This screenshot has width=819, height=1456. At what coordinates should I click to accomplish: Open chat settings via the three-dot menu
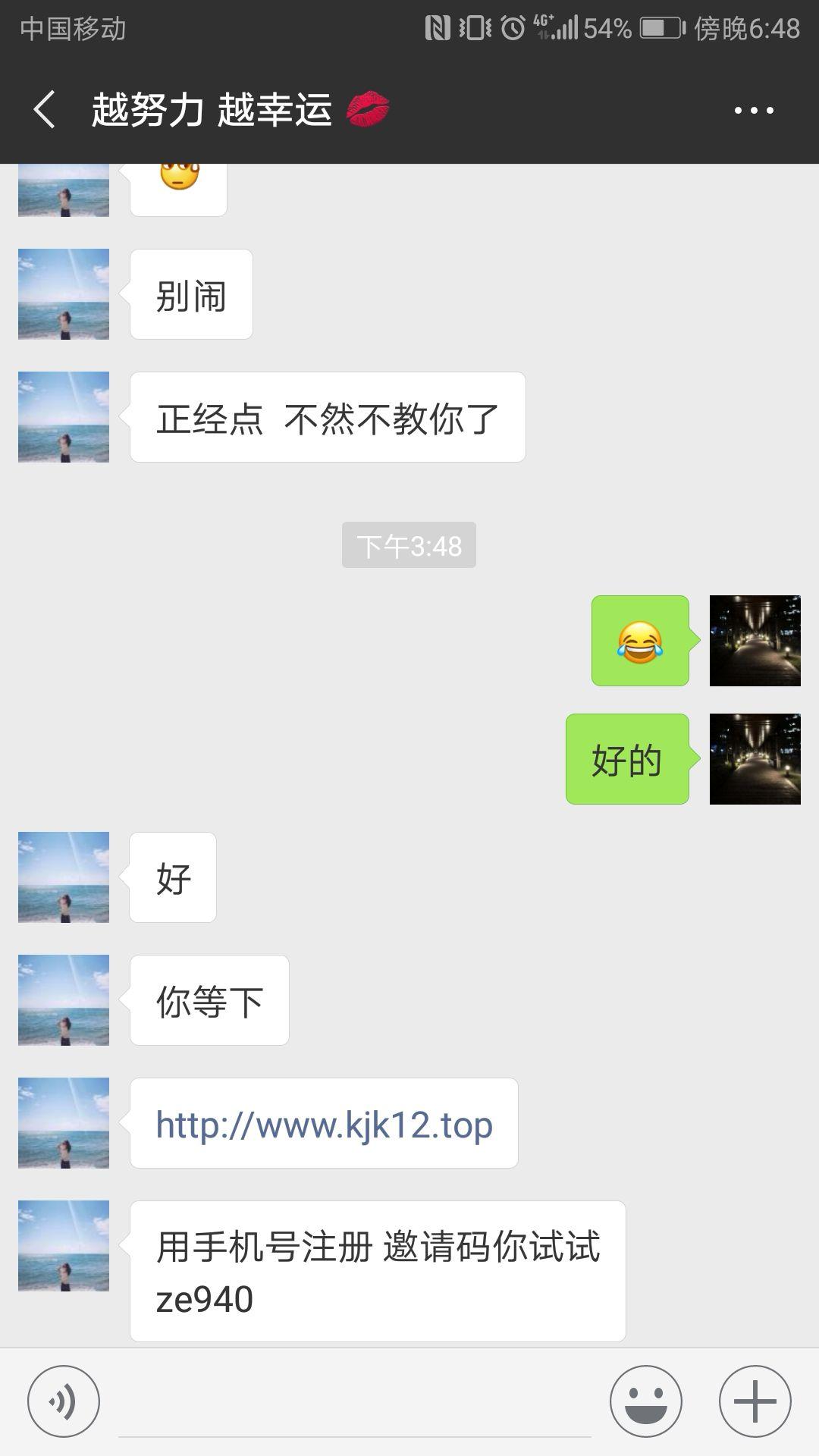coord(751,108)
